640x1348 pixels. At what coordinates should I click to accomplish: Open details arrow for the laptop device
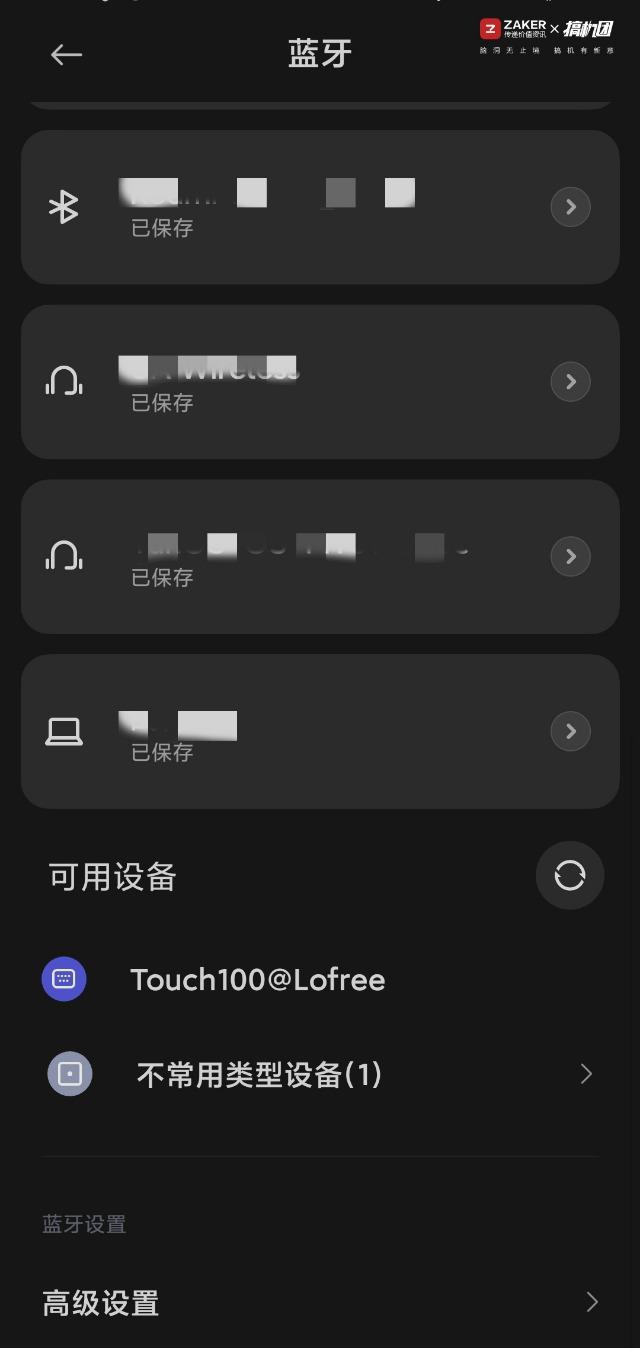pos(570,732)
